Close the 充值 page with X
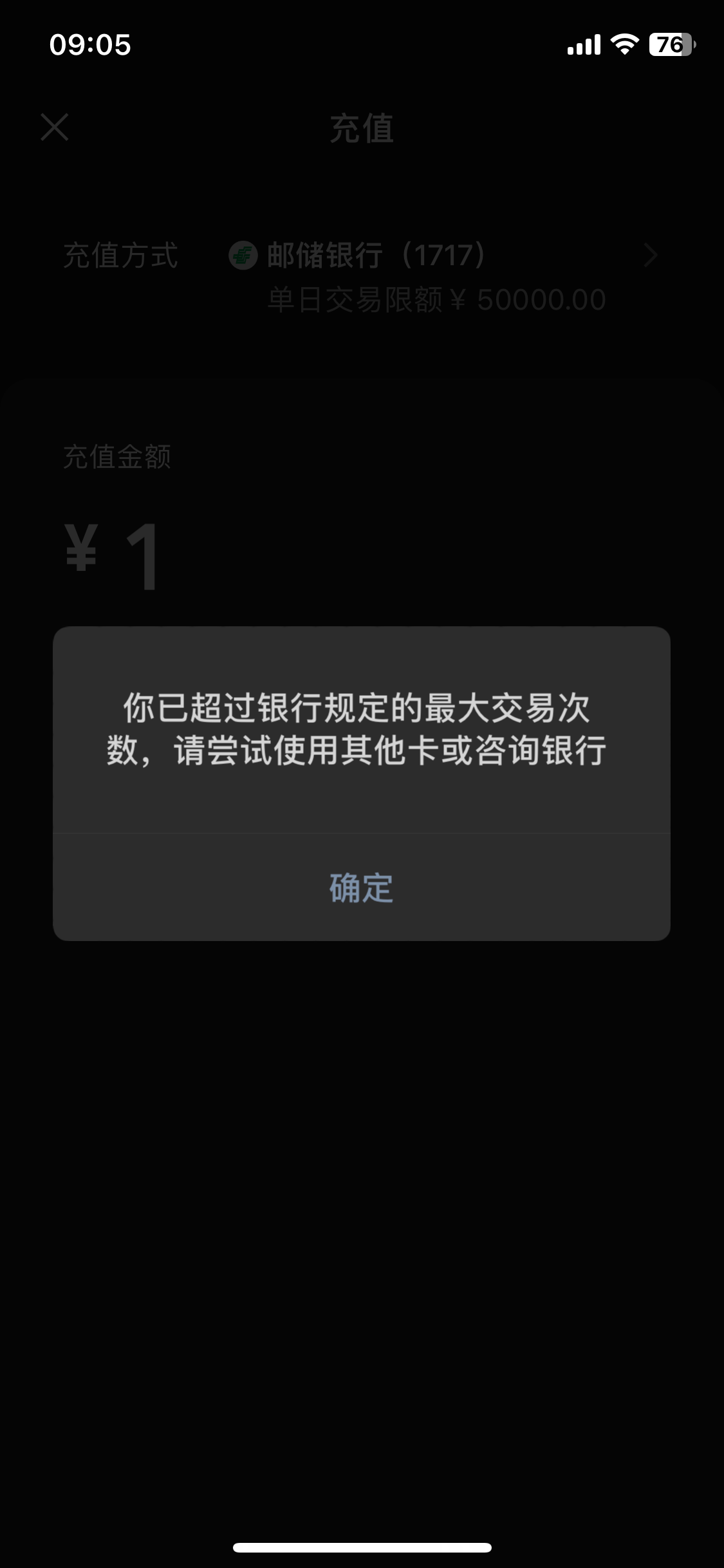 (55, 127)
